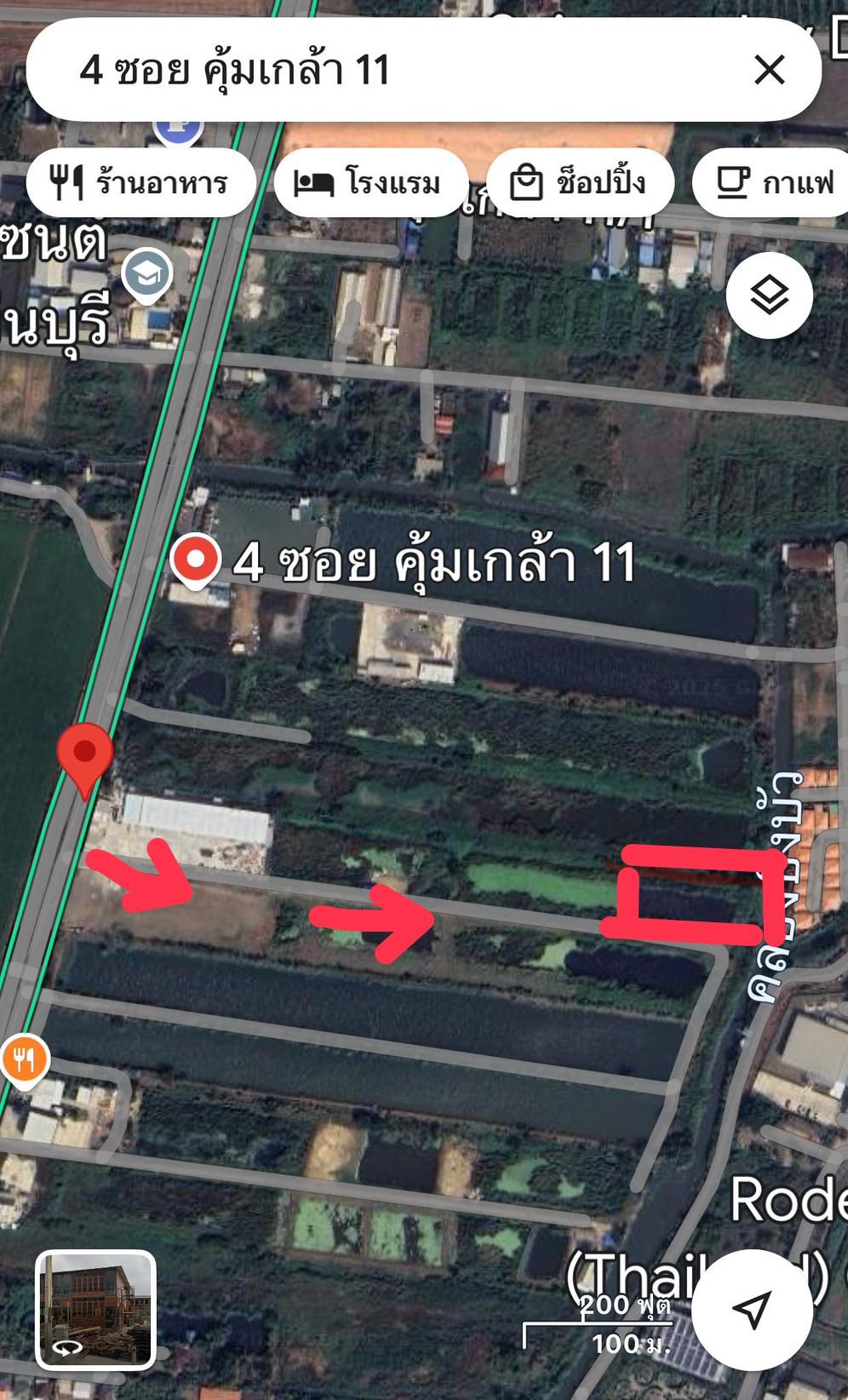The height and width of the screenshot is (1400, 848).
Task: Select the กาแฟ coffee chip
Action: [x=771, y=182]
